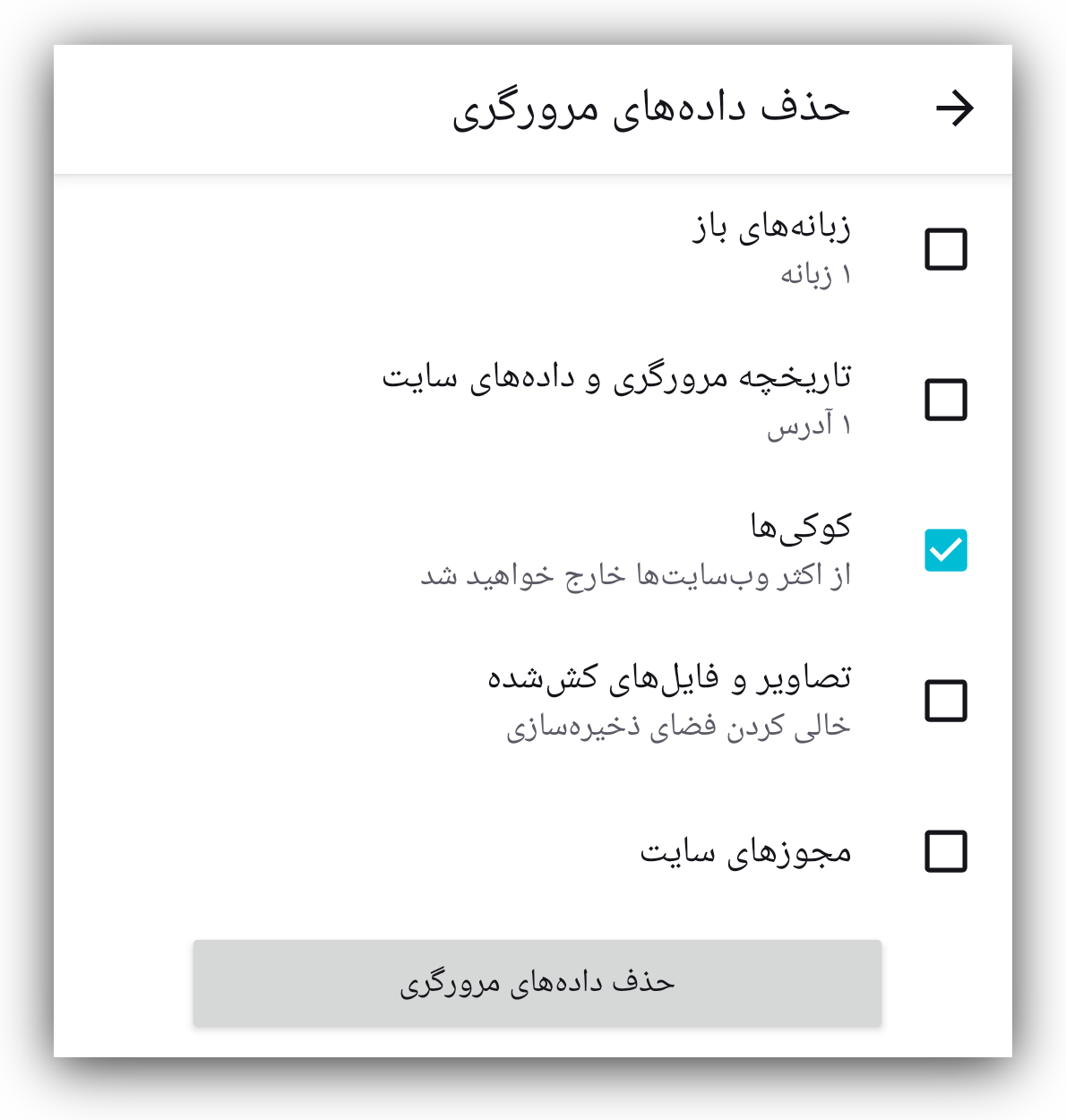Viewport: 1066px width, 1120px height.
Task: Enable the browsing history and site data checkbox
Action: pyautogui.click(x=945, y=401)
